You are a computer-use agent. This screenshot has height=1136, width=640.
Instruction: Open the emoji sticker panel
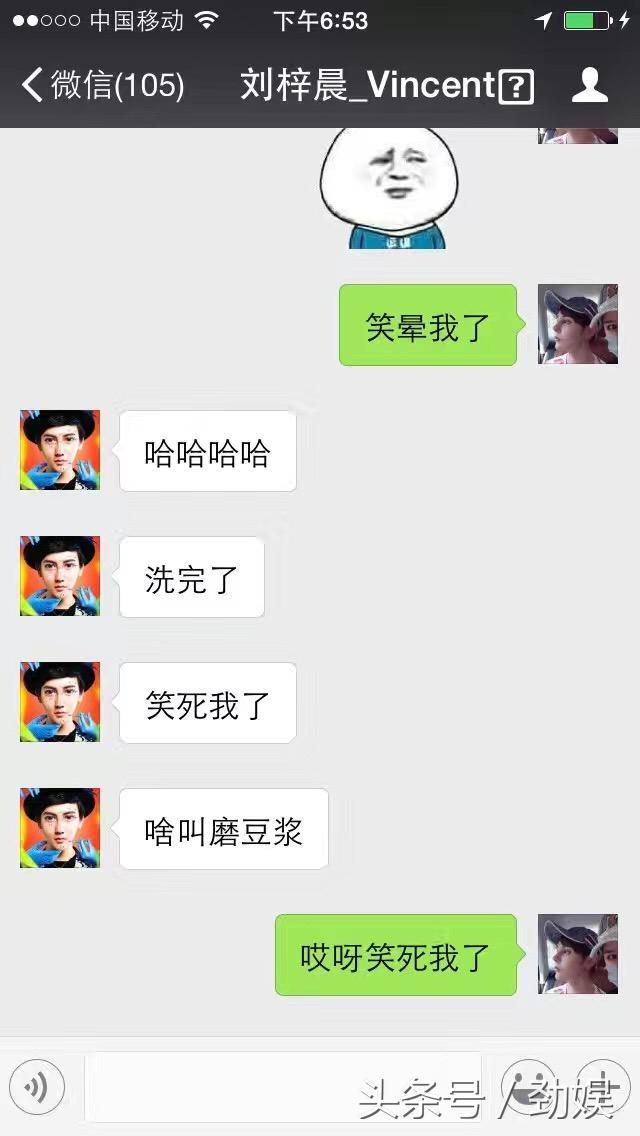527,1087
